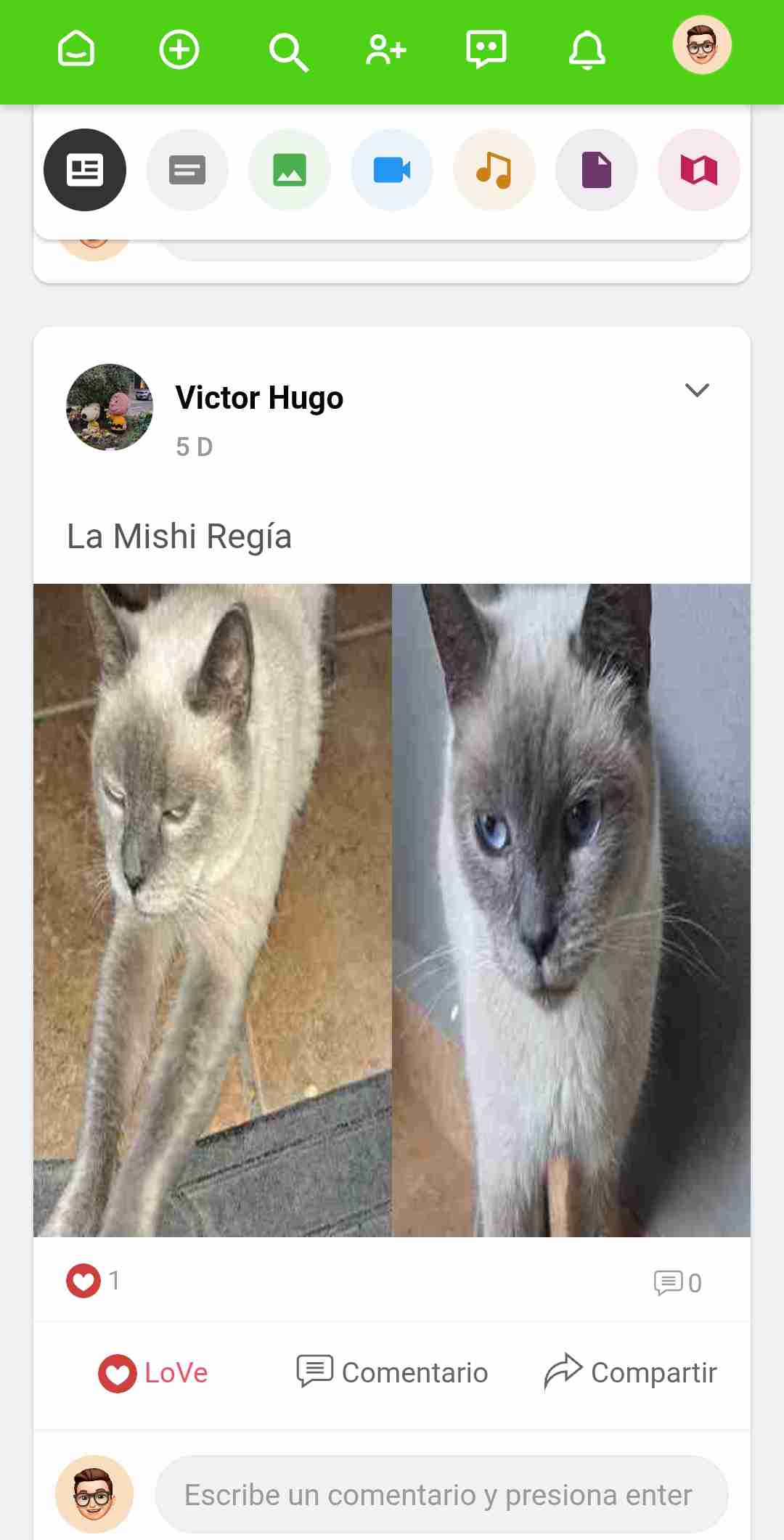View the left cat photo
This screenshot has height=1540, width=784.
tap(213, 910)
